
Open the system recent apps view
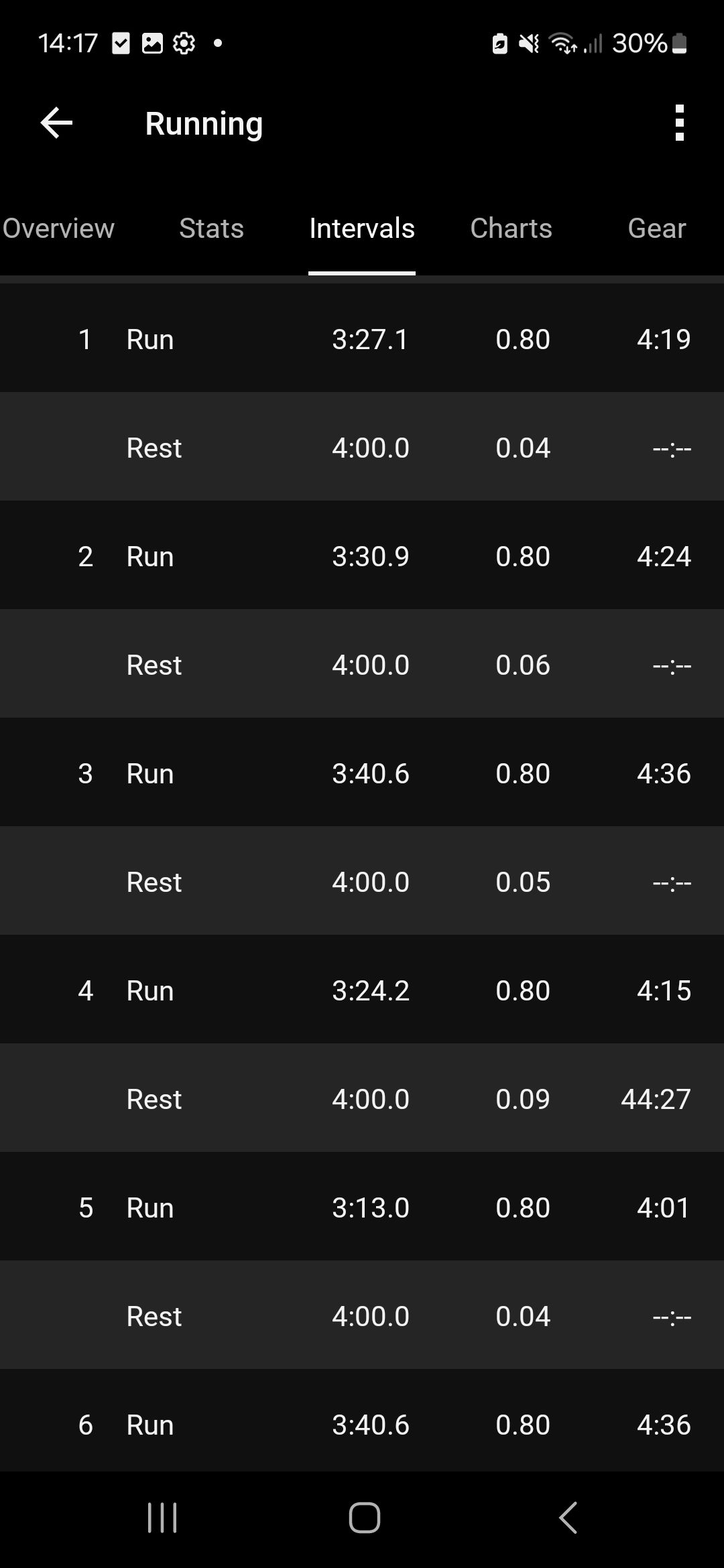pos(162,1518)
